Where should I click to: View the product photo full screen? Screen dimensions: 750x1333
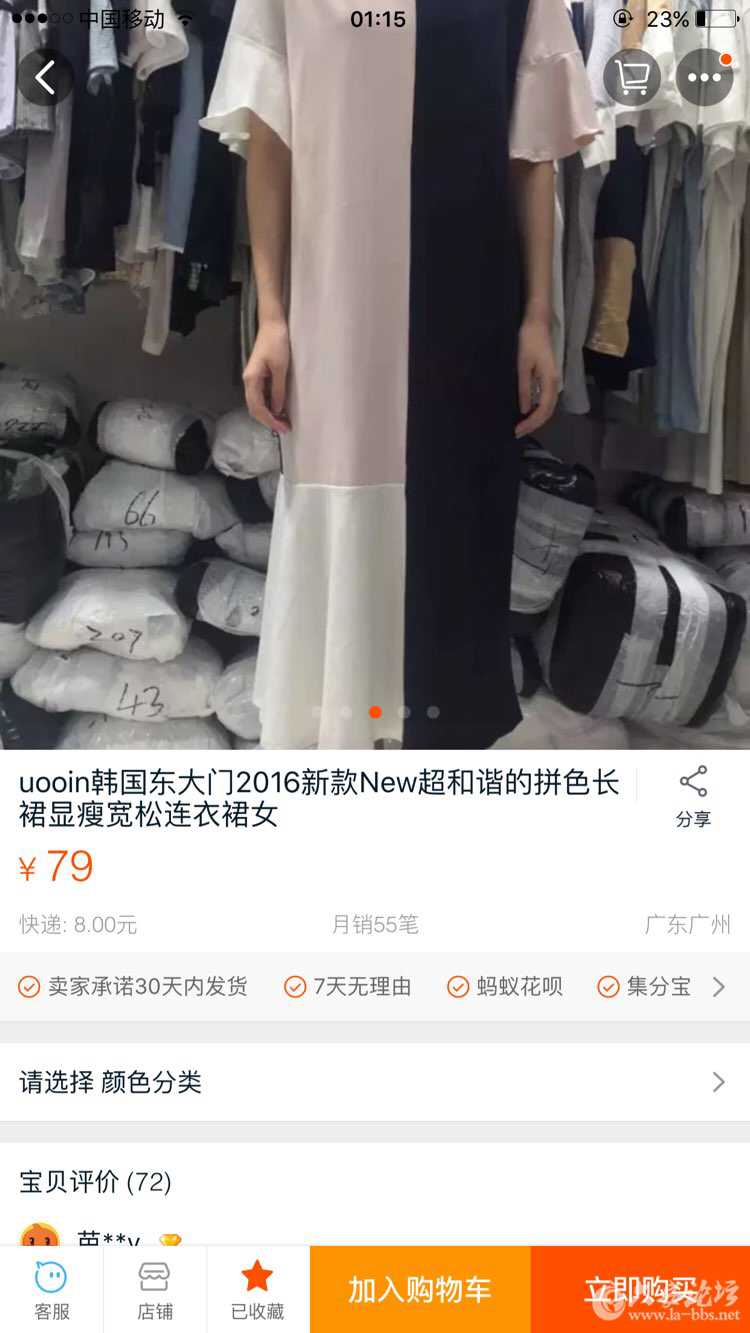coord(375,400)
